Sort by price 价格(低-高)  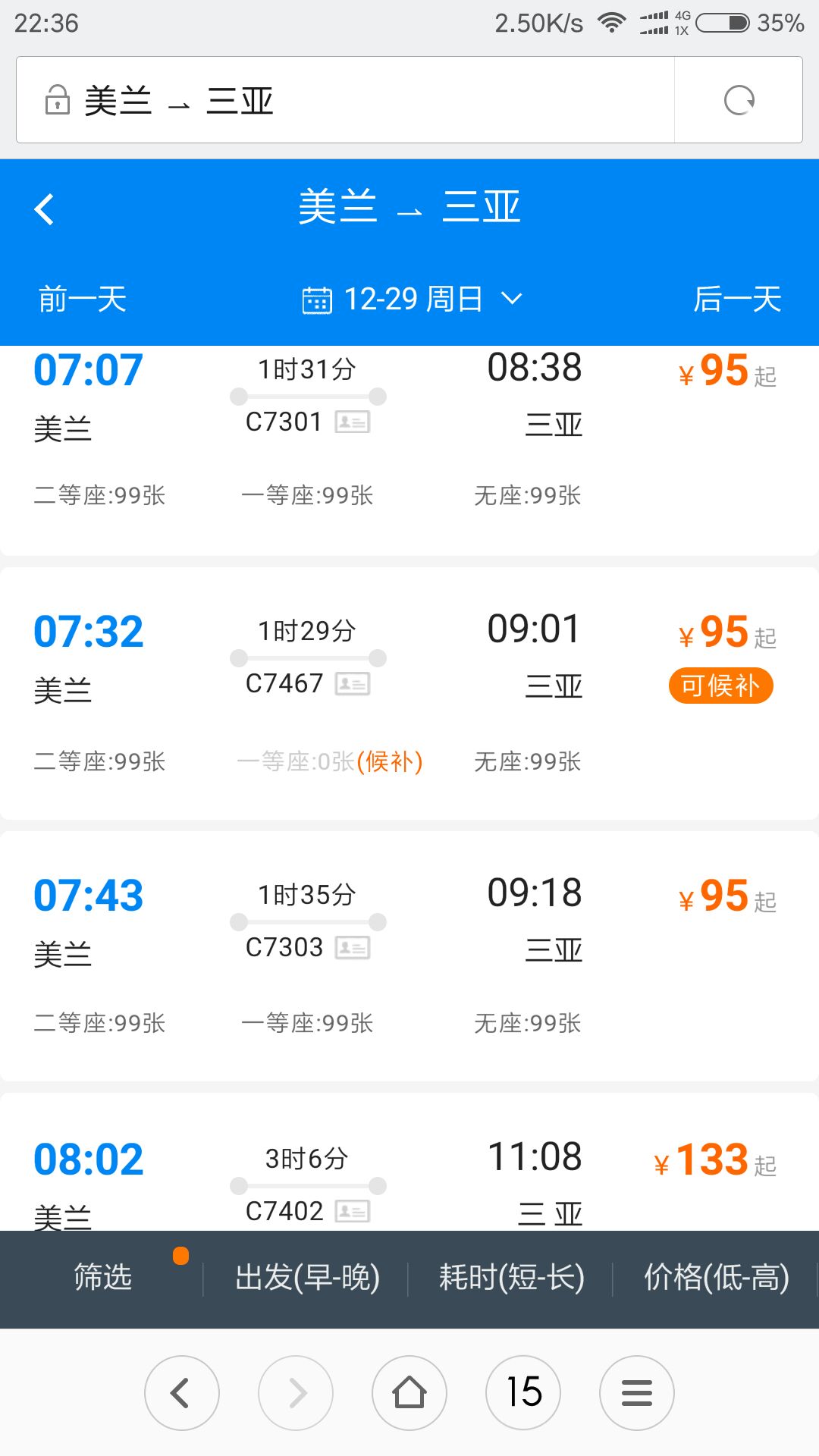717,1277
